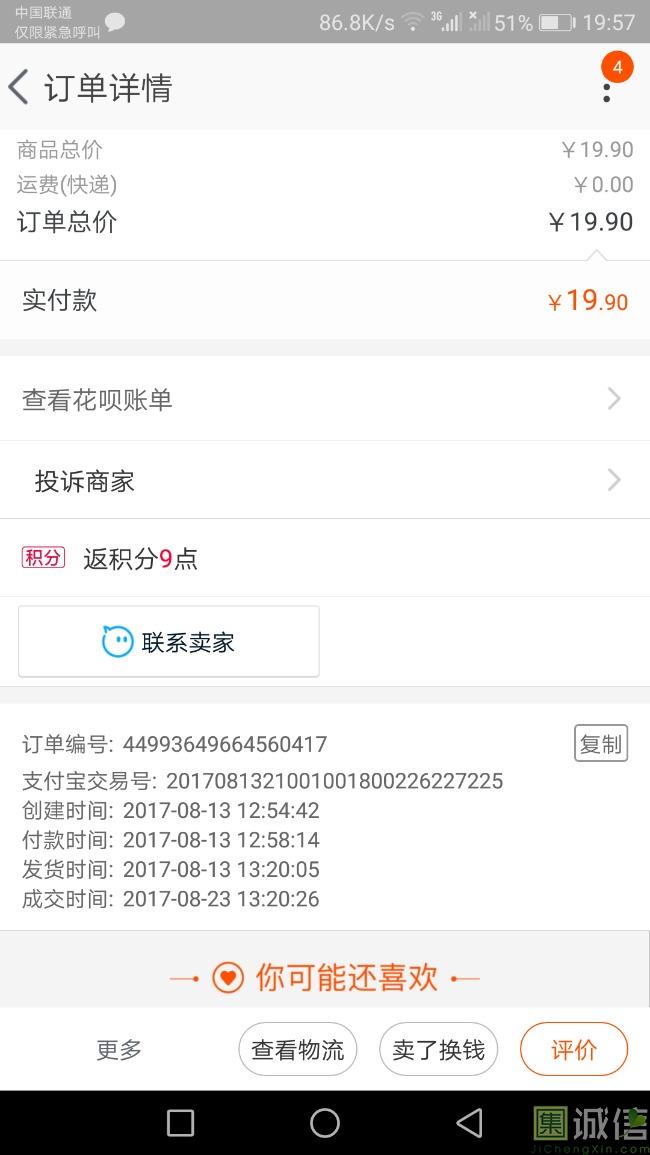Tap 卖了换钱 to resell item

point(438,1050)
